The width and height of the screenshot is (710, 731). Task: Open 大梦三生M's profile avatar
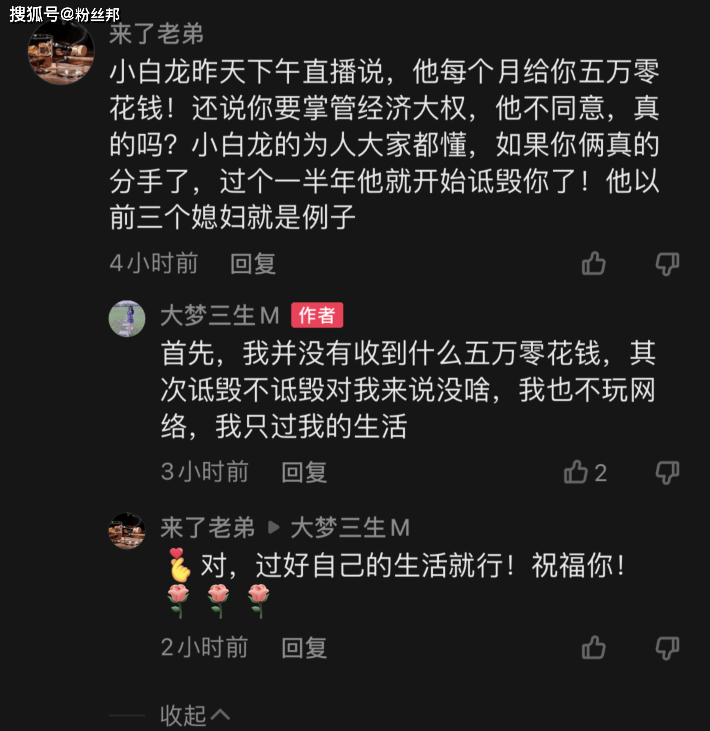tap(127, 318)
